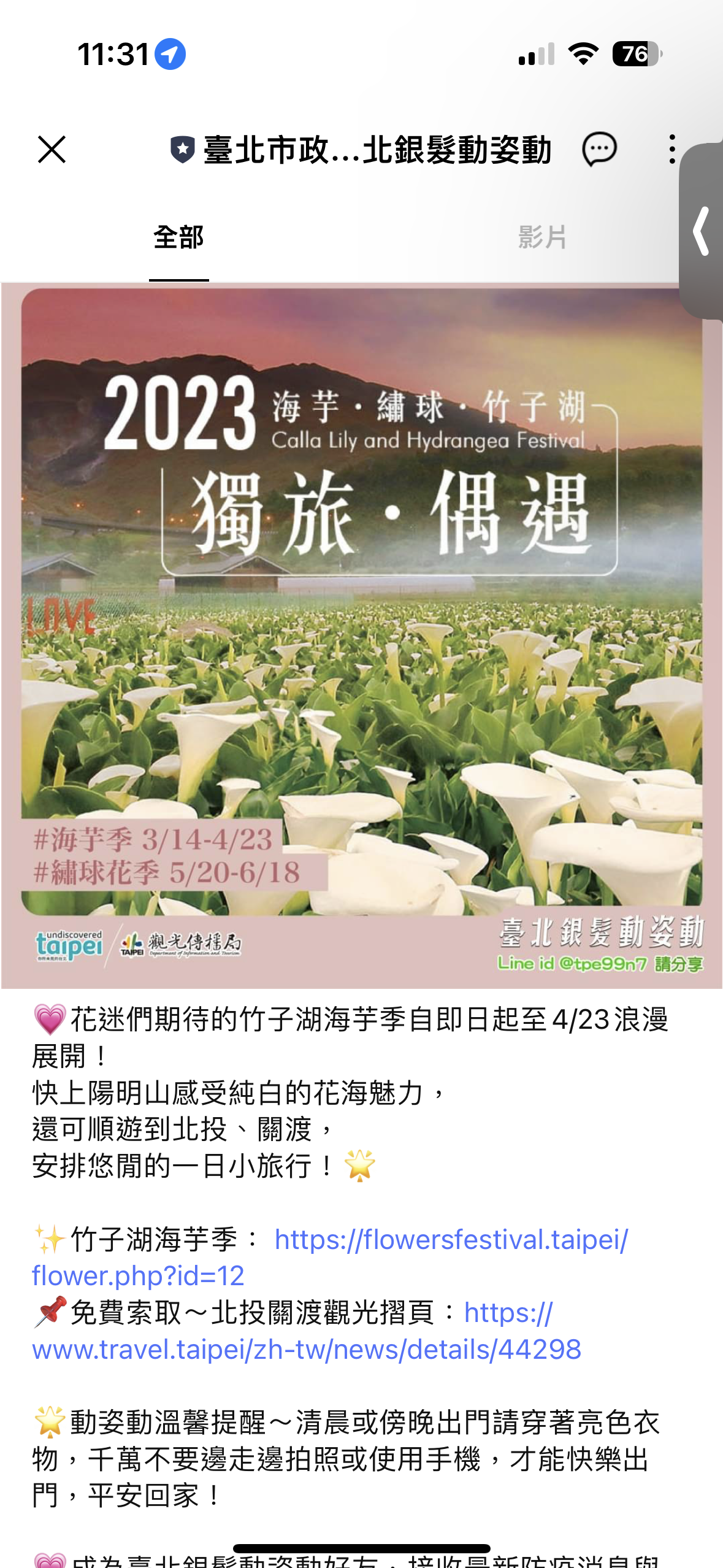Screen dimensions: 723x1568
Task: Switch to the 影片 tab
Action: 542,237
